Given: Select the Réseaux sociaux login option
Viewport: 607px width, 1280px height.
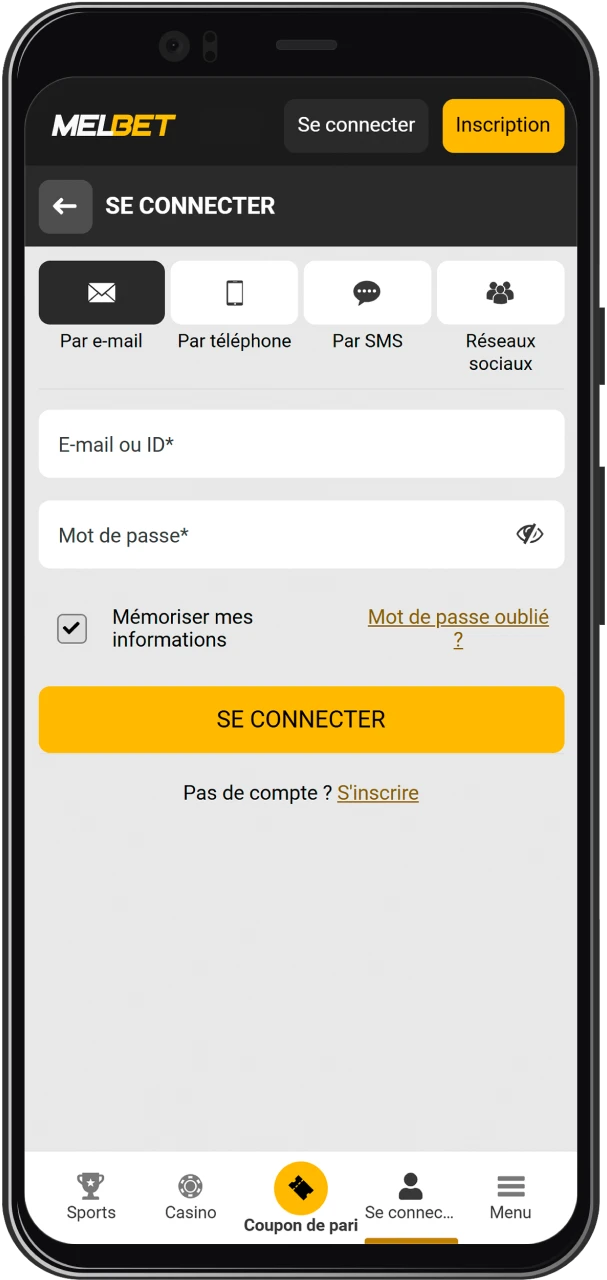Looking at the screenshot, I should point(500,293).
